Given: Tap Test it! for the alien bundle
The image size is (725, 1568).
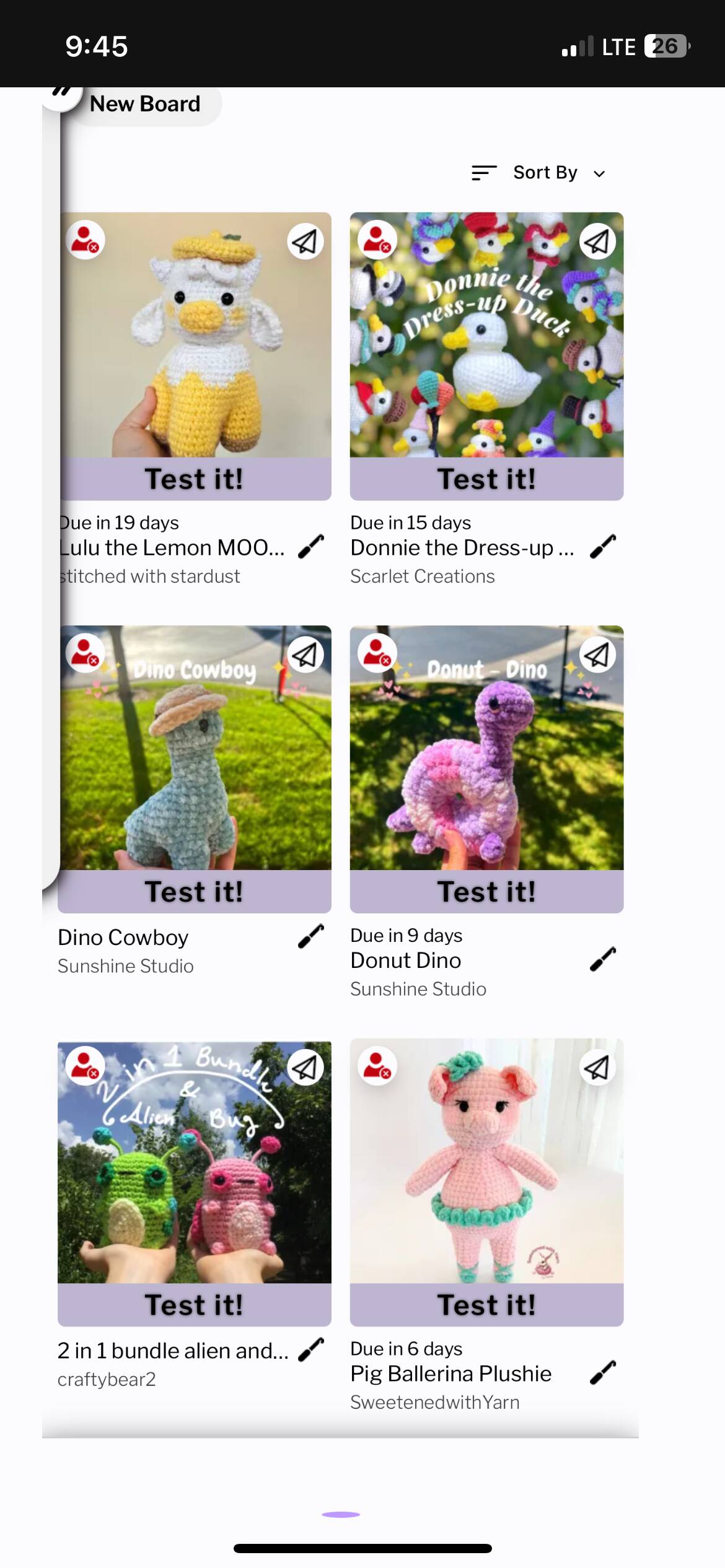Looking at the screenshot, I should point(195,1305).
